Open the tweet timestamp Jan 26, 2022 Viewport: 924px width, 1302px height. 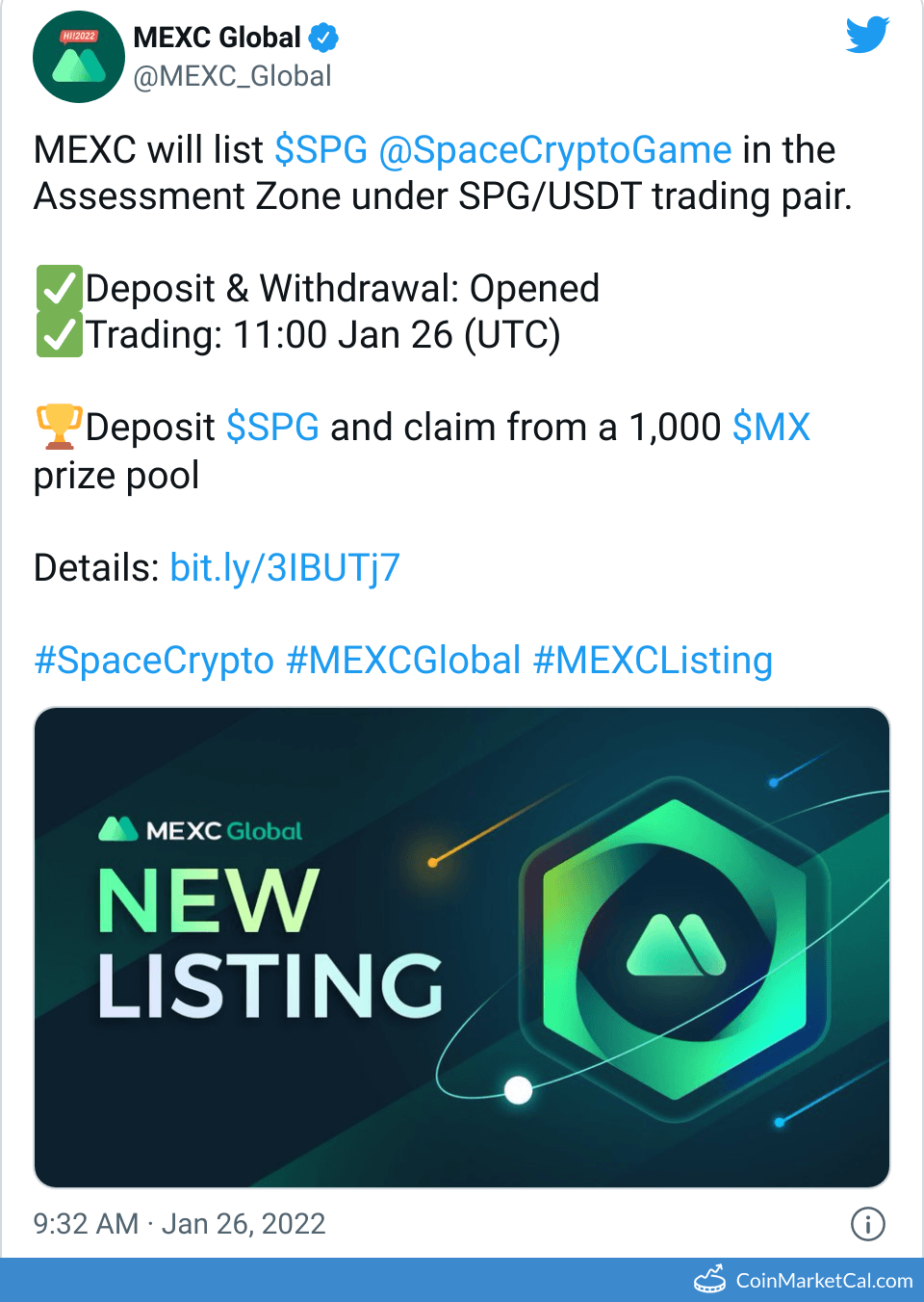[180, 1224]
